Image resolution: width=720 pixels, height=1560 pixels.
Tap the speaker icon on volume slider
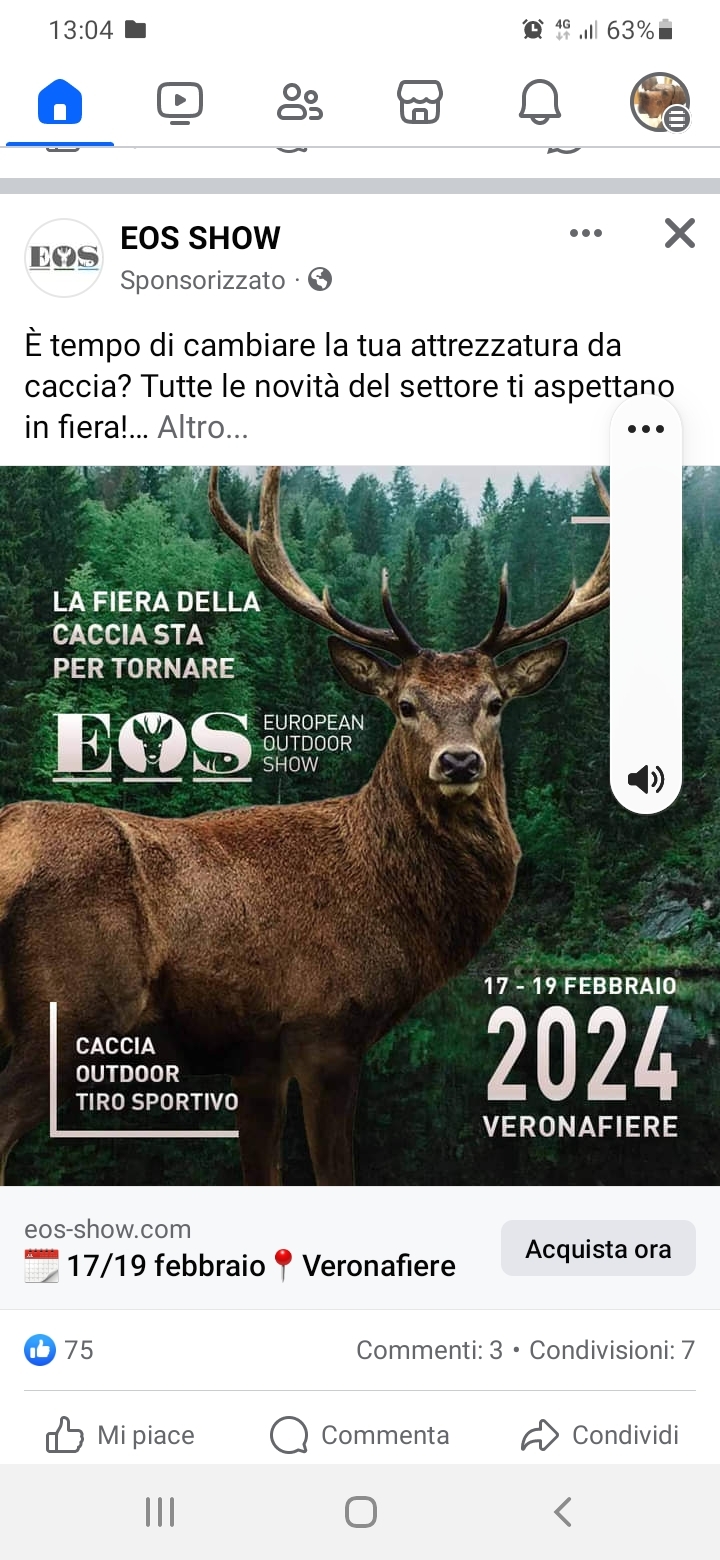point(646,779)
